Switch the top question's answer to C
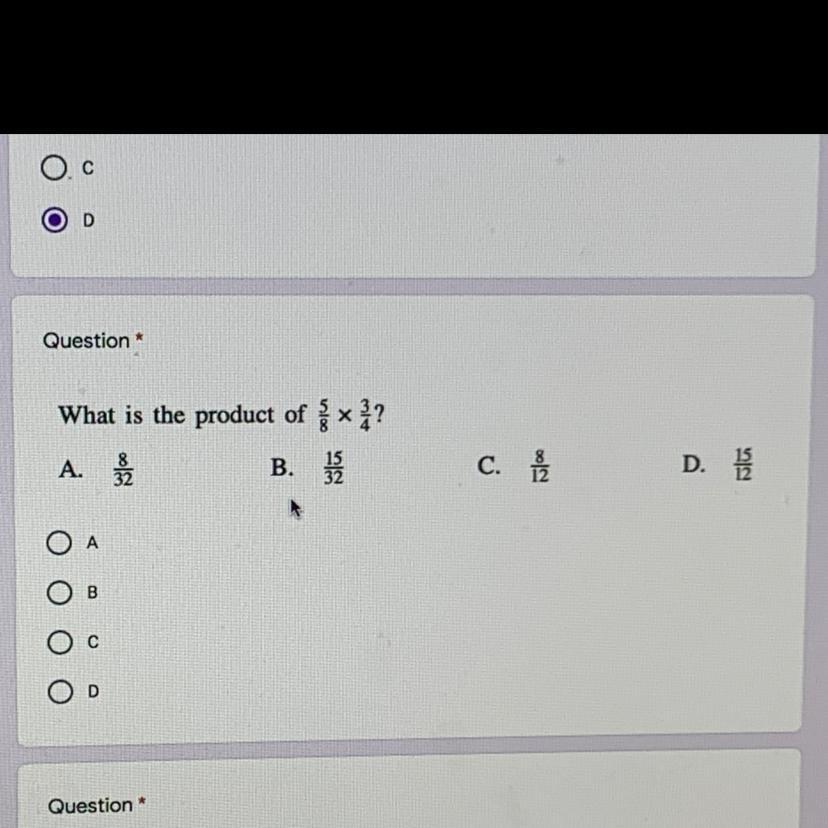The height and width of the screenshot is (828, 828). (x=54, y=168)
